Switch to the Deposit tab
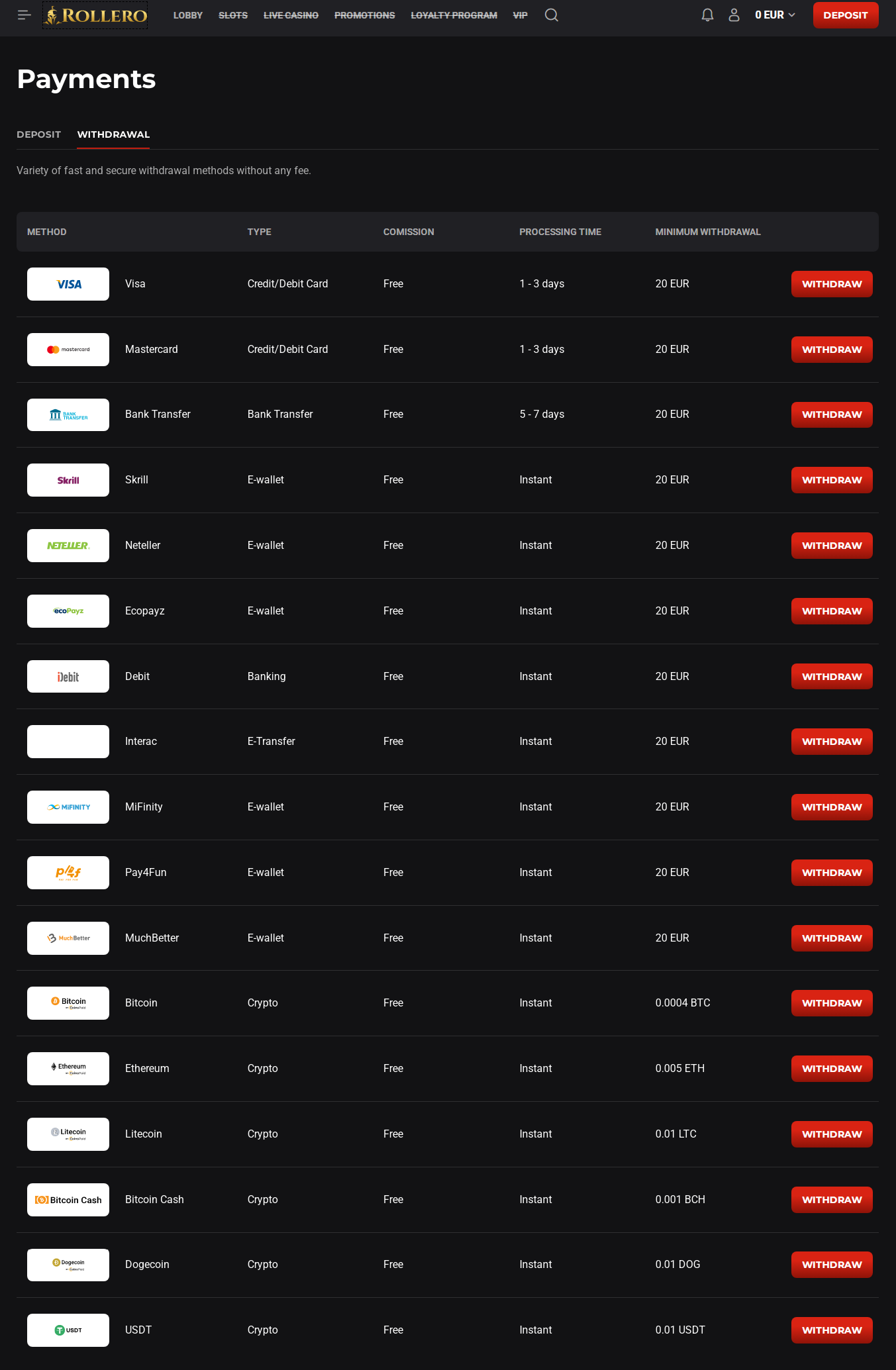The height and width of the screenshot is (1370, 896). click(x=38, y=134)
